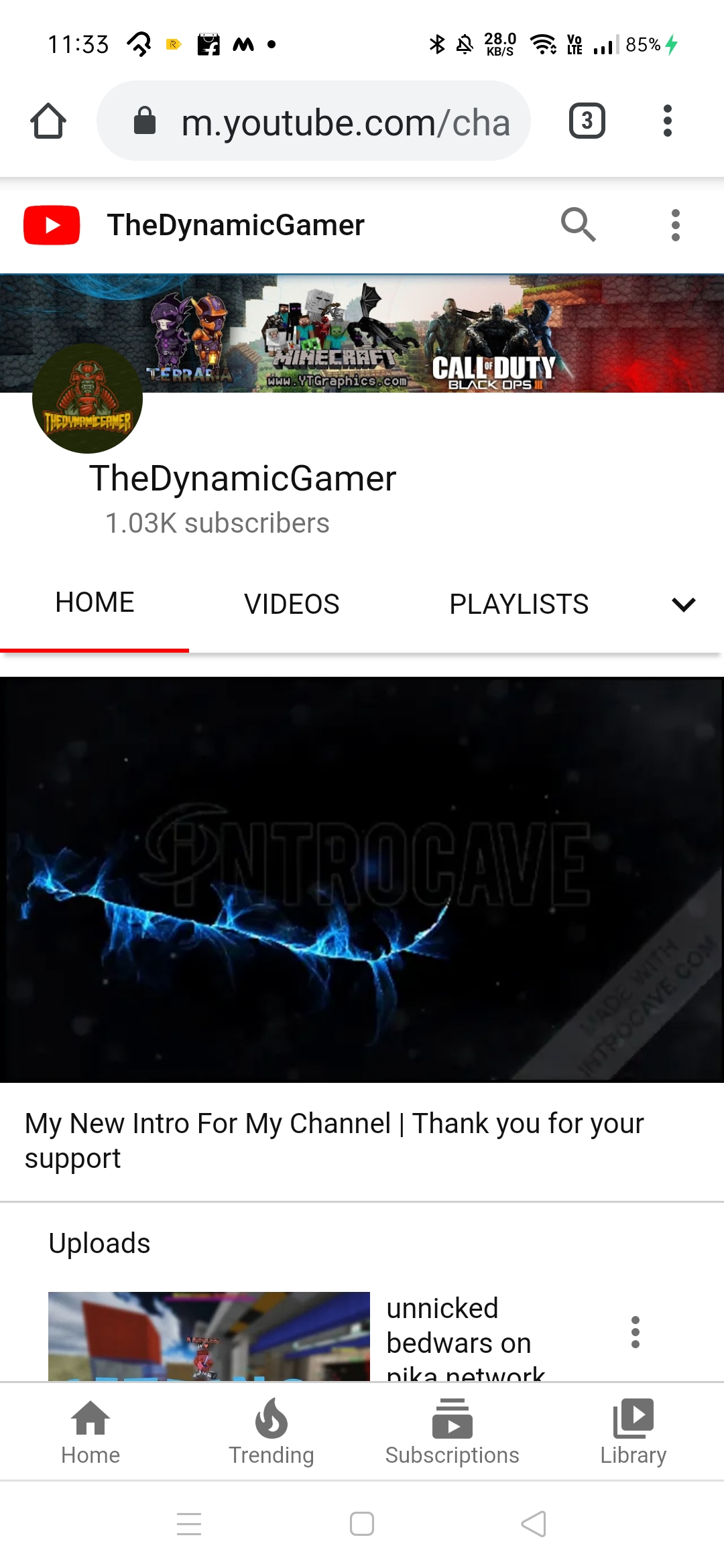
Task: Expand more channel tabs with the chevron
Action: [683, 604]
